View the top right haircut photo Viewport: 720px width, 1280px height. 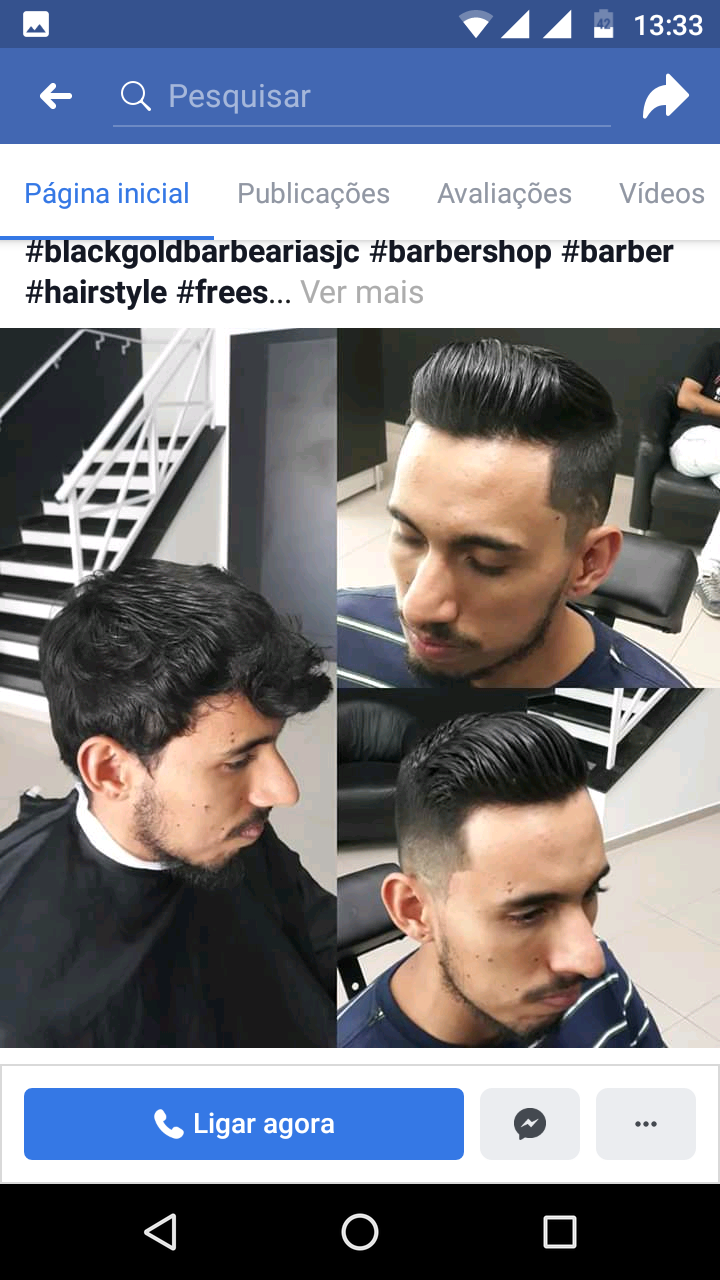[x=528, y=508]
